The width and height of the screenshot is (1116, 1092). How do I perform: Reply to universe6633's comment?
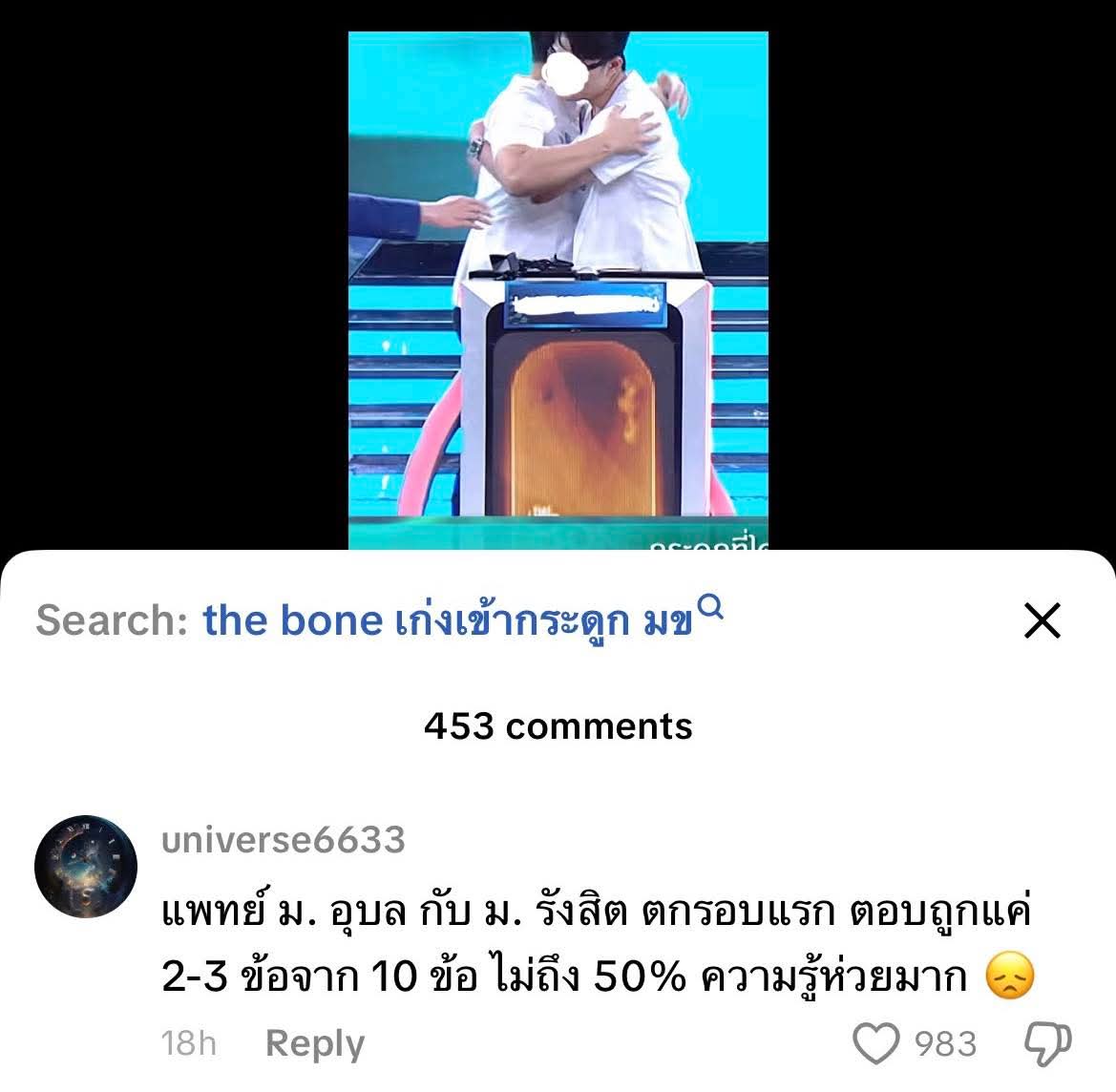pos(314,1043)
